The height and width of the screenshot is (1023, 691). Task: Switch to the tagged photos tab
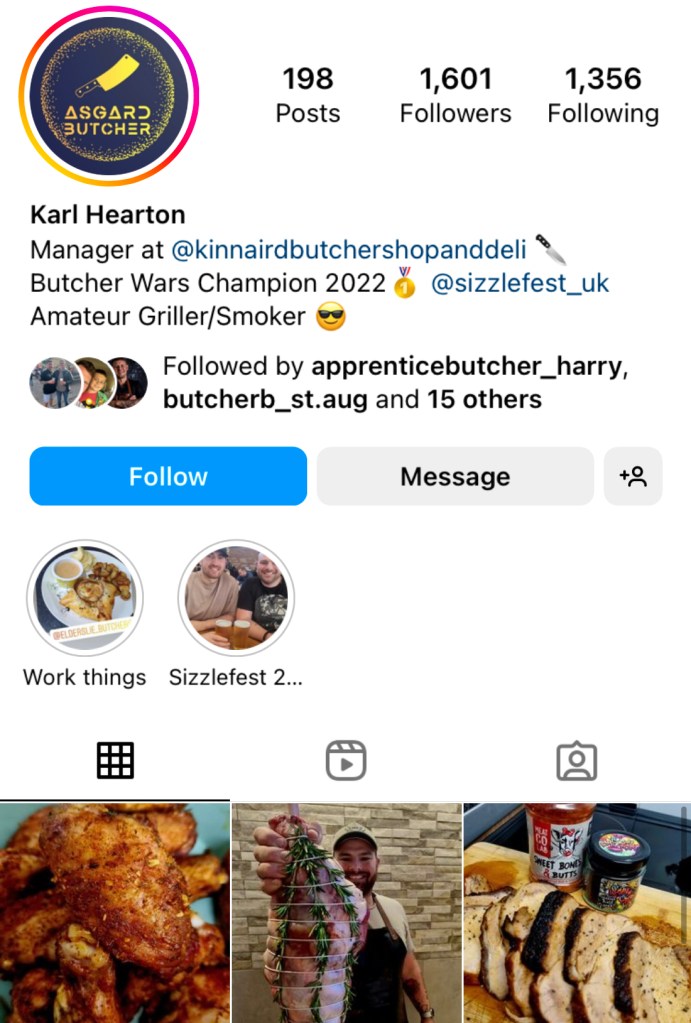click(576, 761)
